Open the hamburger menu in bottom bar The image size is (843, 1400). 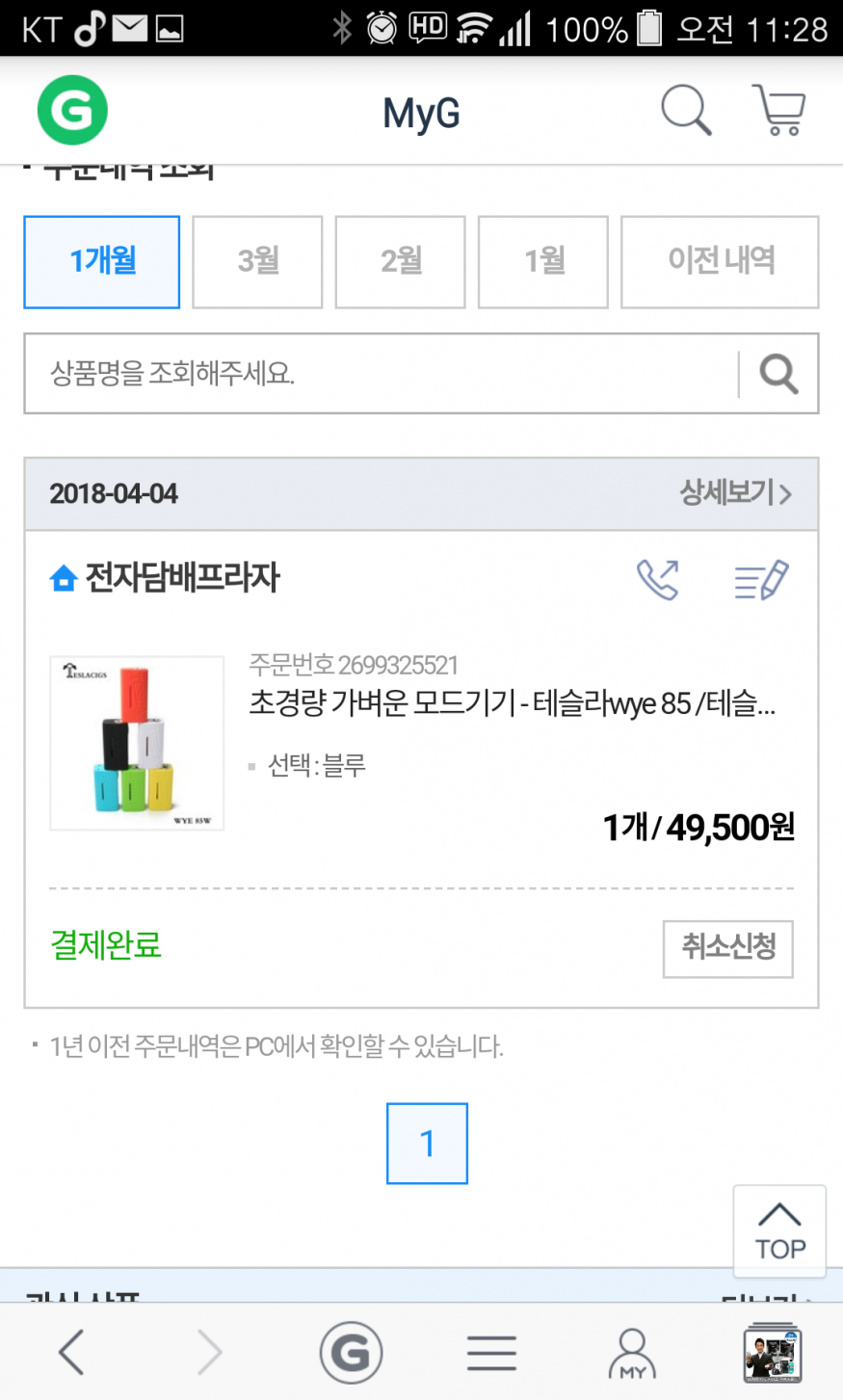[x=491, y=1353]
